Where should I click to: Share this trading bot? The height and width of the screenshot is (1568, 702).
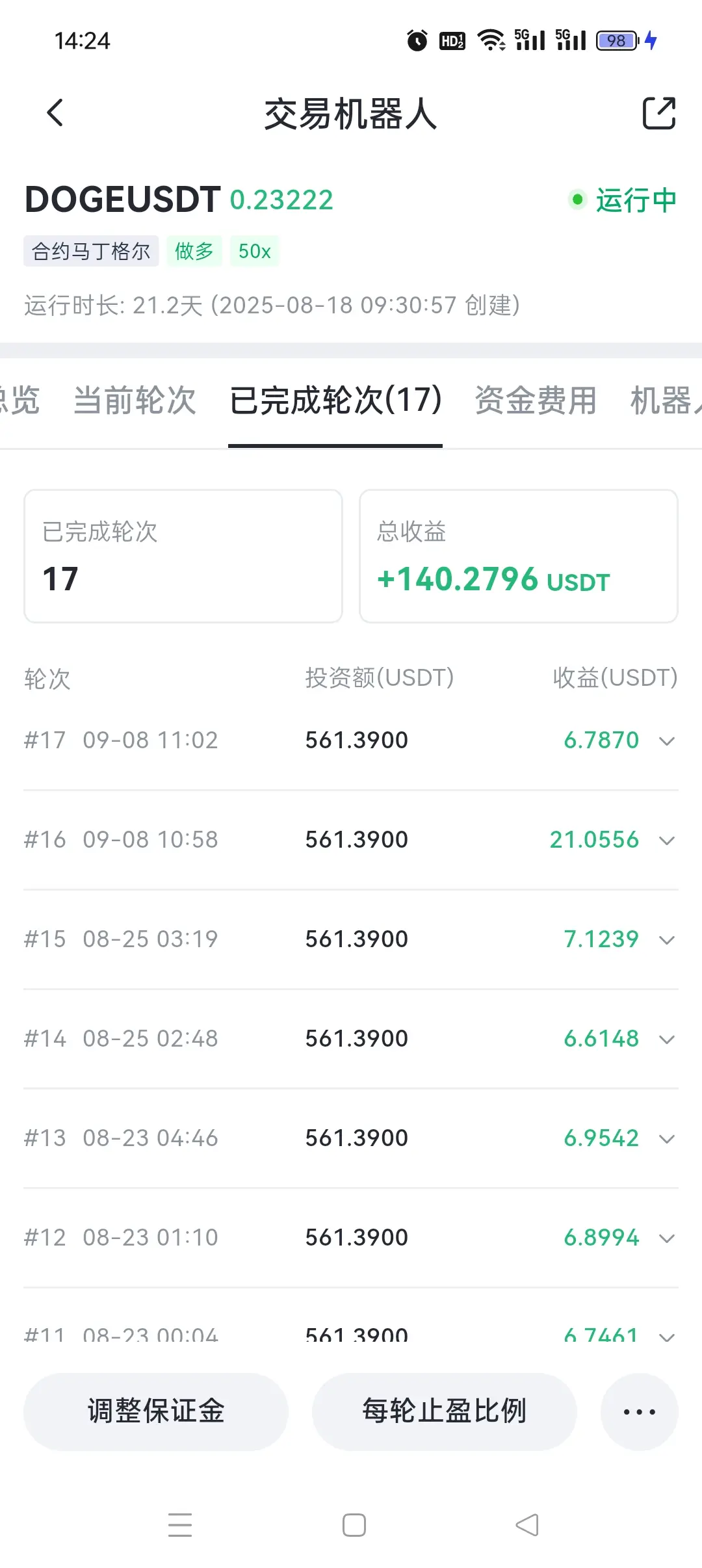[658, 113]
